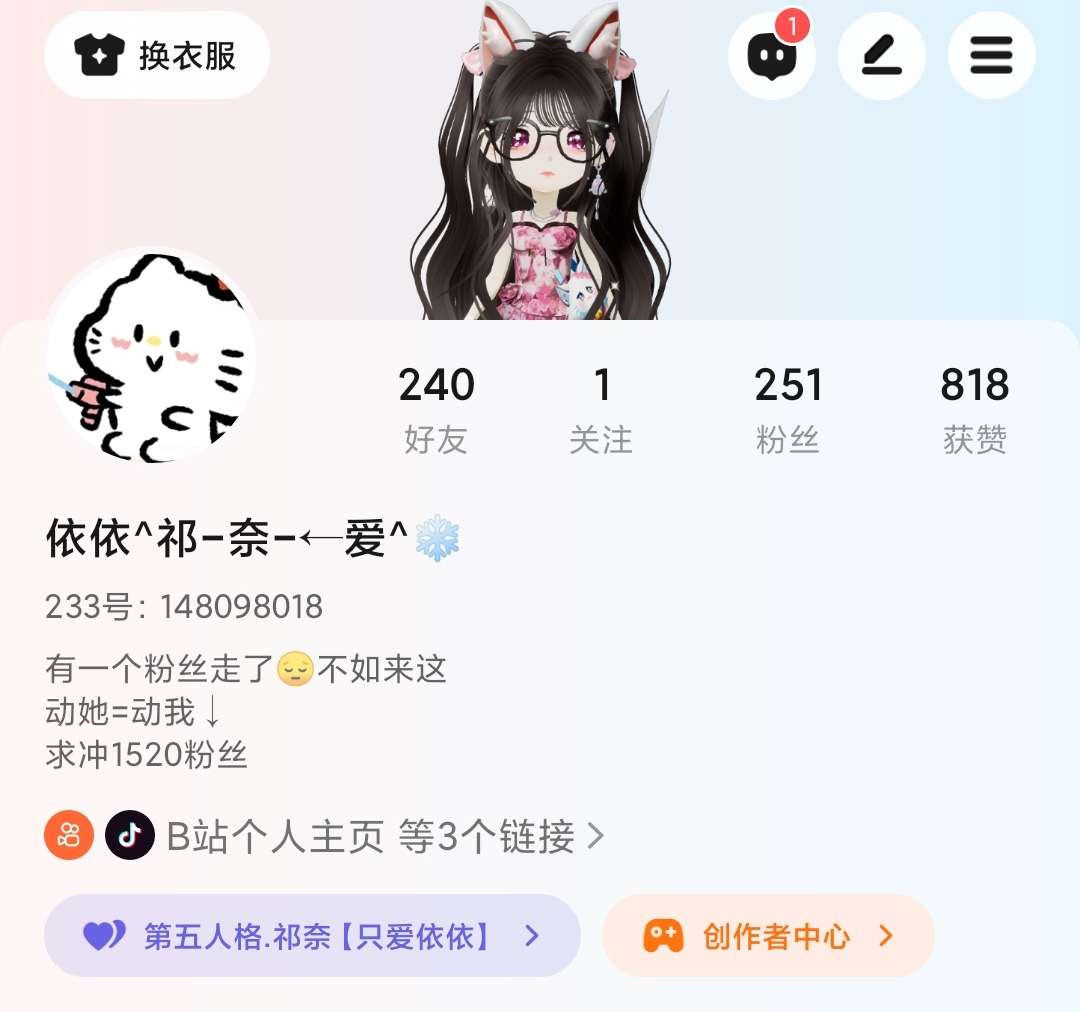Edit profile with the pencil icon

[881, 56]
